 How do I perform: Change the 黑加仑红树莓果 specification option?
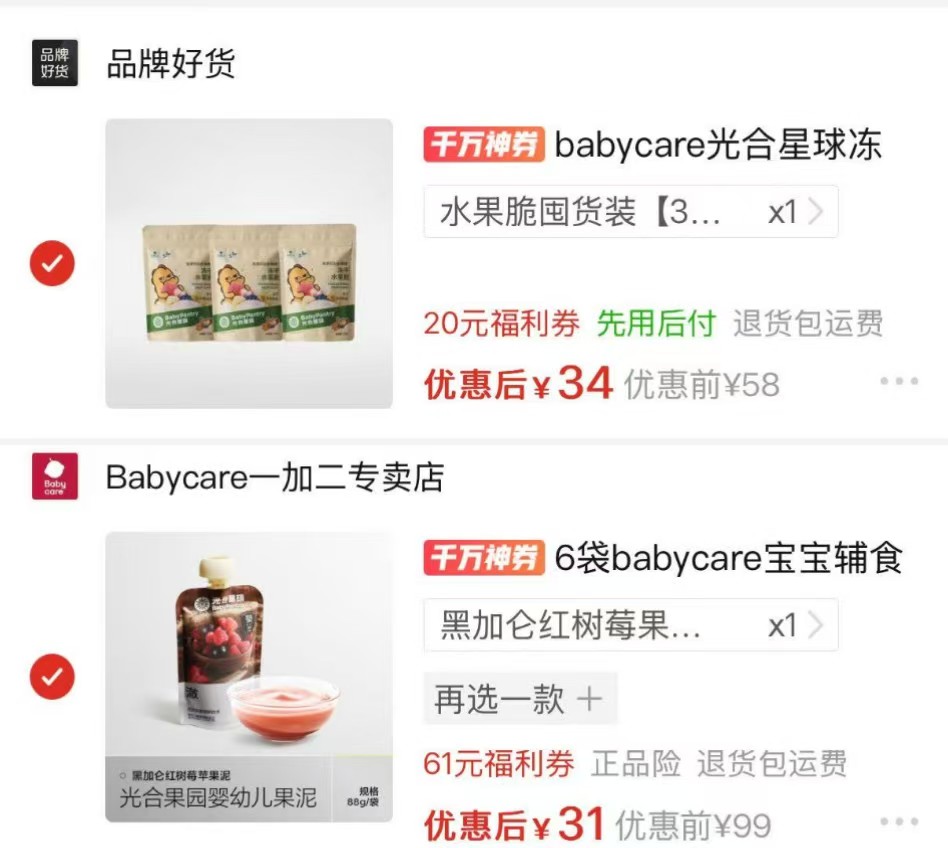pyautogui.click(x=630, y=625)
